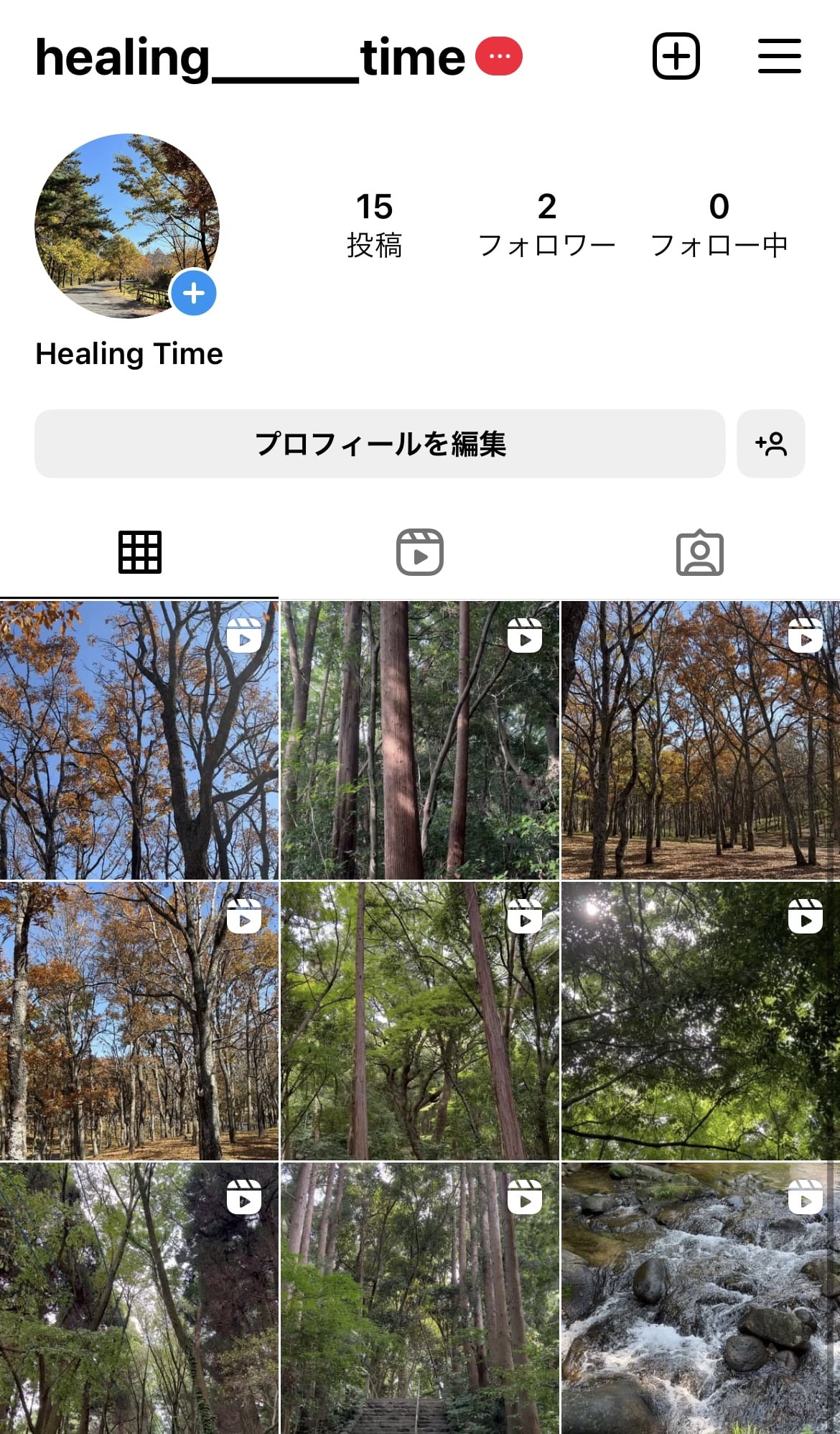Switch to the Reels tab

click(420, 552)
